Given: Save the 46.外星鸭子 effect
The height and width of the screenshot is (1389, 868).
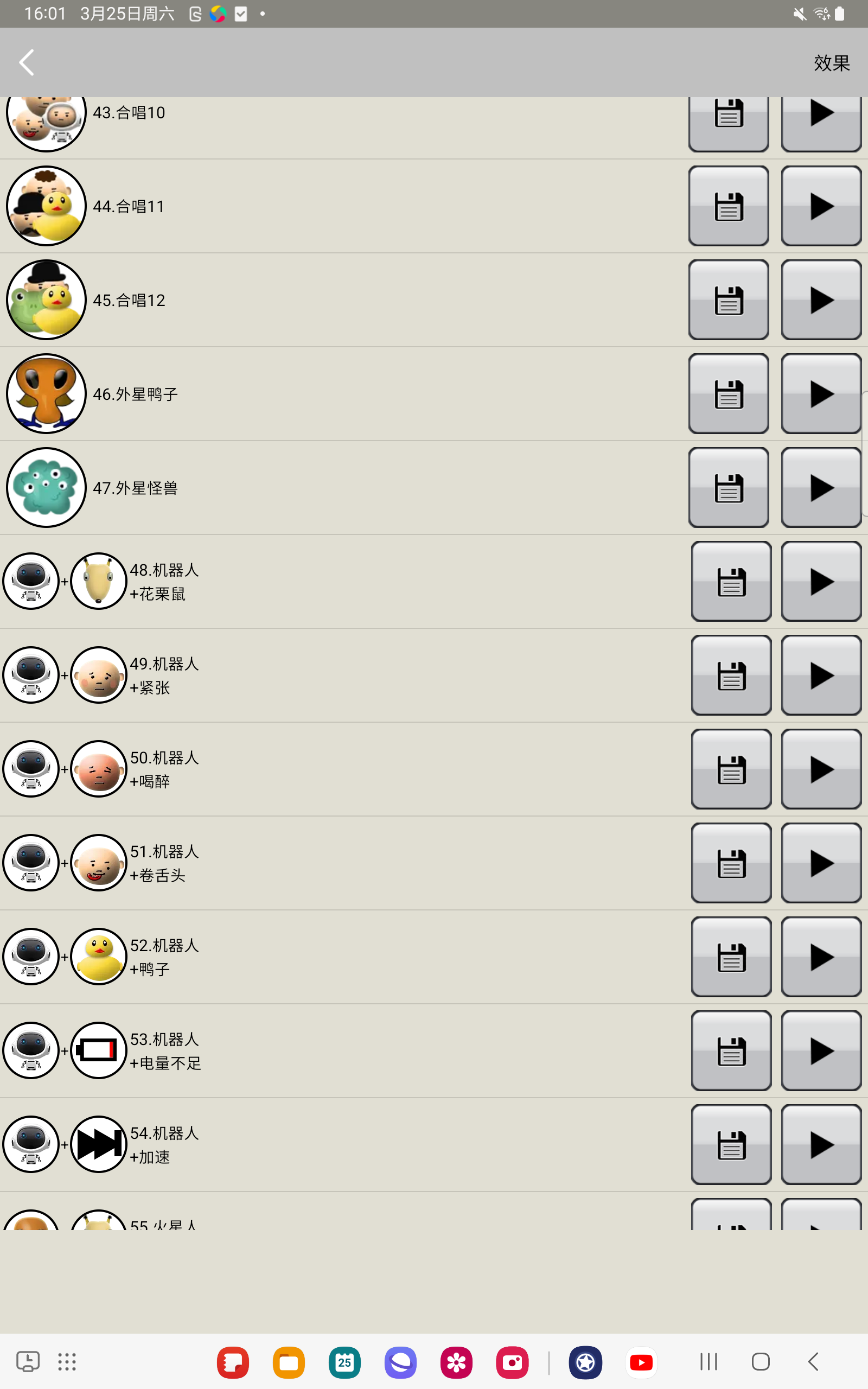Looking at the screenshot, I should point(729,394).
